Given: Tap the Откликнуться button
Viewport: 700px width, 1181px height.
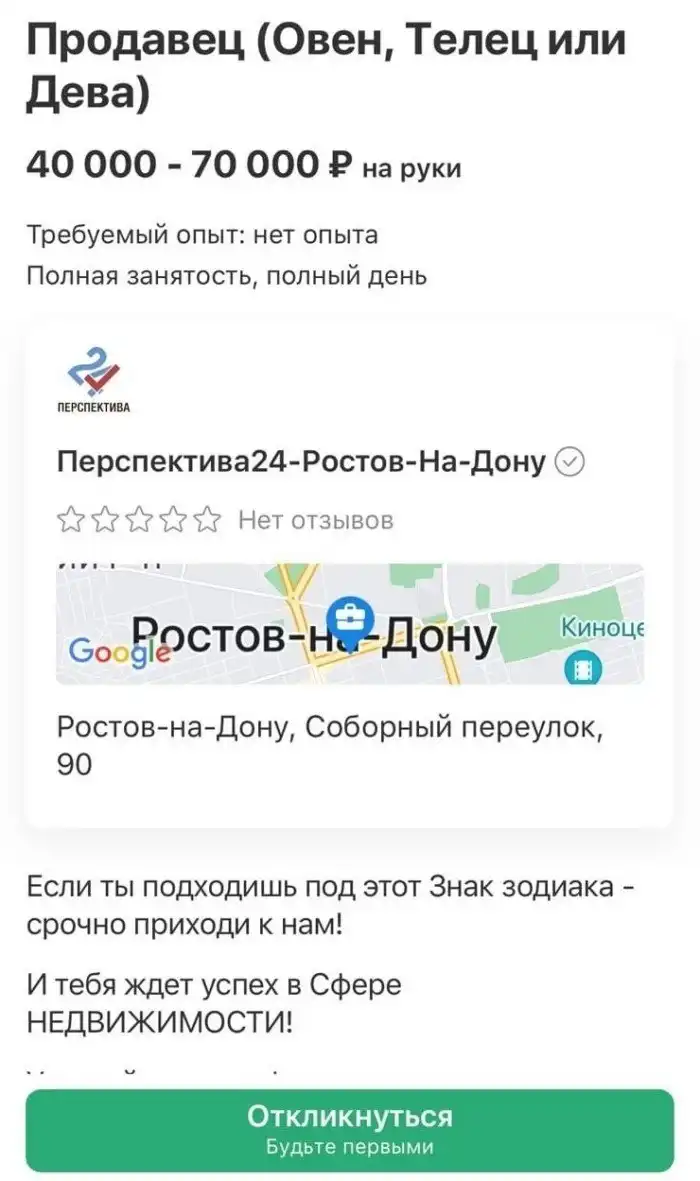Looking at the screenshot, I should tap(349, 1129).
